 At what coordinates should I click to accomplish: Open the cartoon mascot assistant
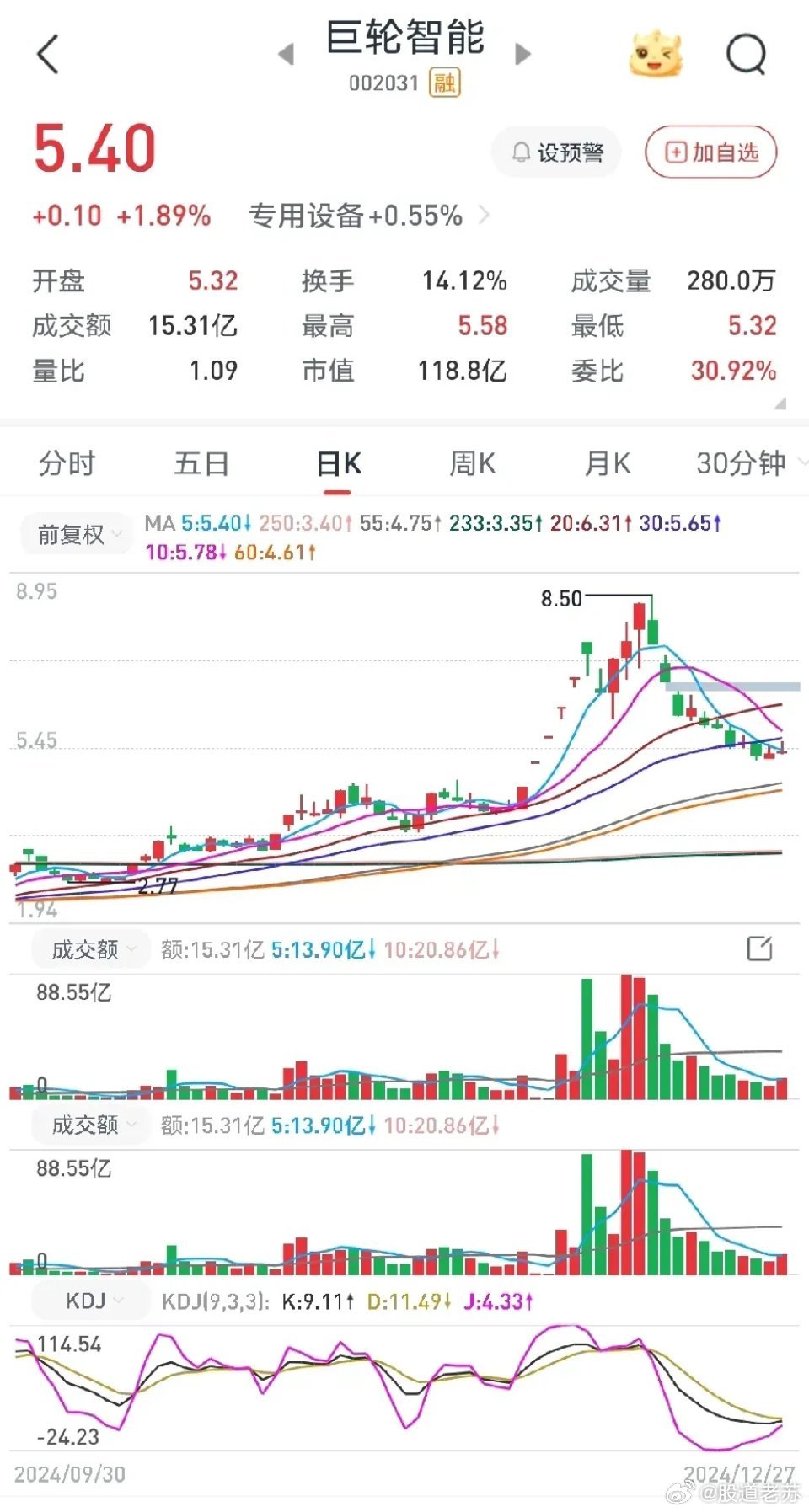click(x=656, y=54)
